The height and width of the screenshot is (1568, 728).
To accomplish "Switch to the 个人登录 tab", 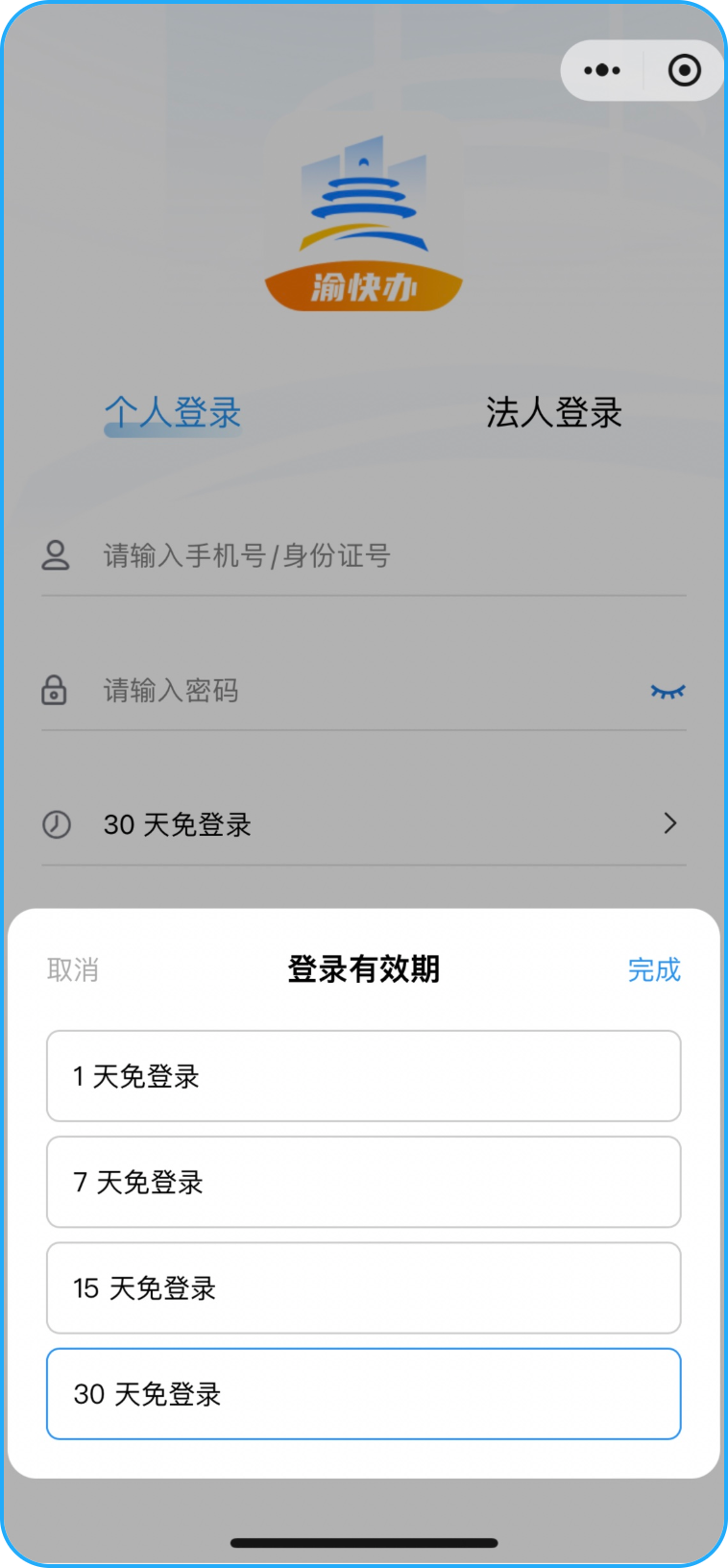I will click(x=172, y=413).
